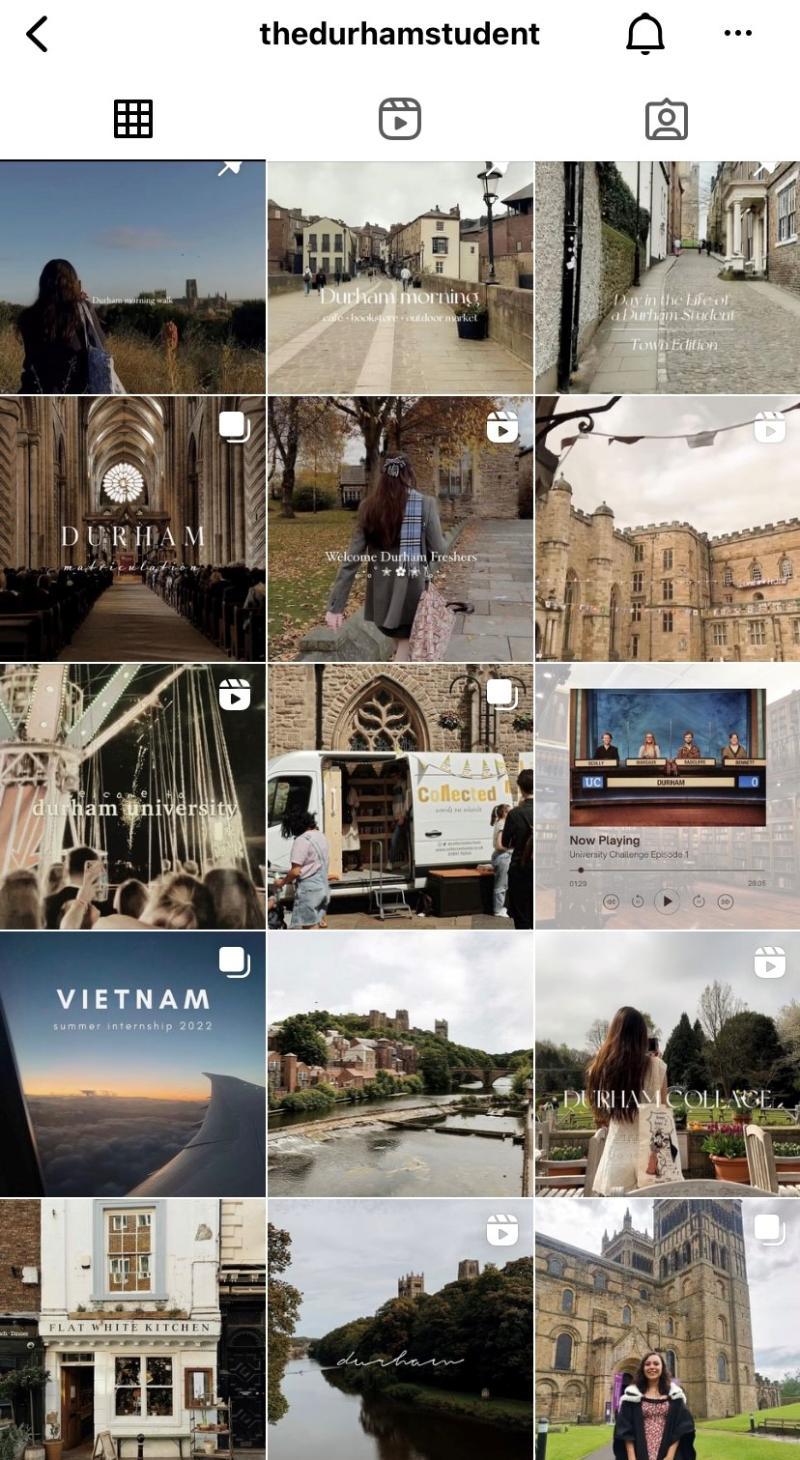The height and width of the screenshot is (1460, 800).
Task: Open the durham university fireworks reel
Action: tap(133, 797)
